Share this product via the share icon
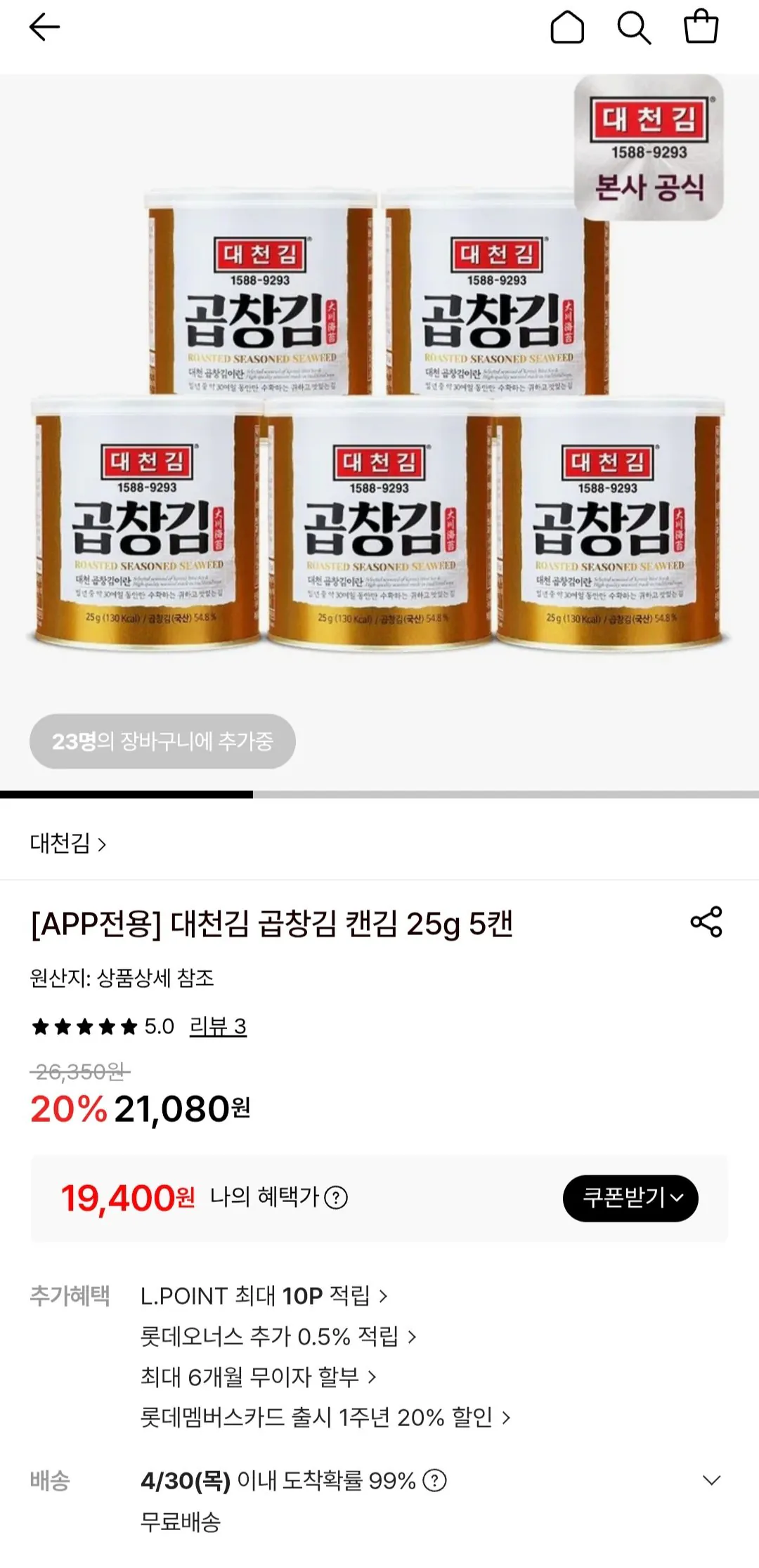The width and height of the screenshot is (759, 1568). click(x=709, y=921)
